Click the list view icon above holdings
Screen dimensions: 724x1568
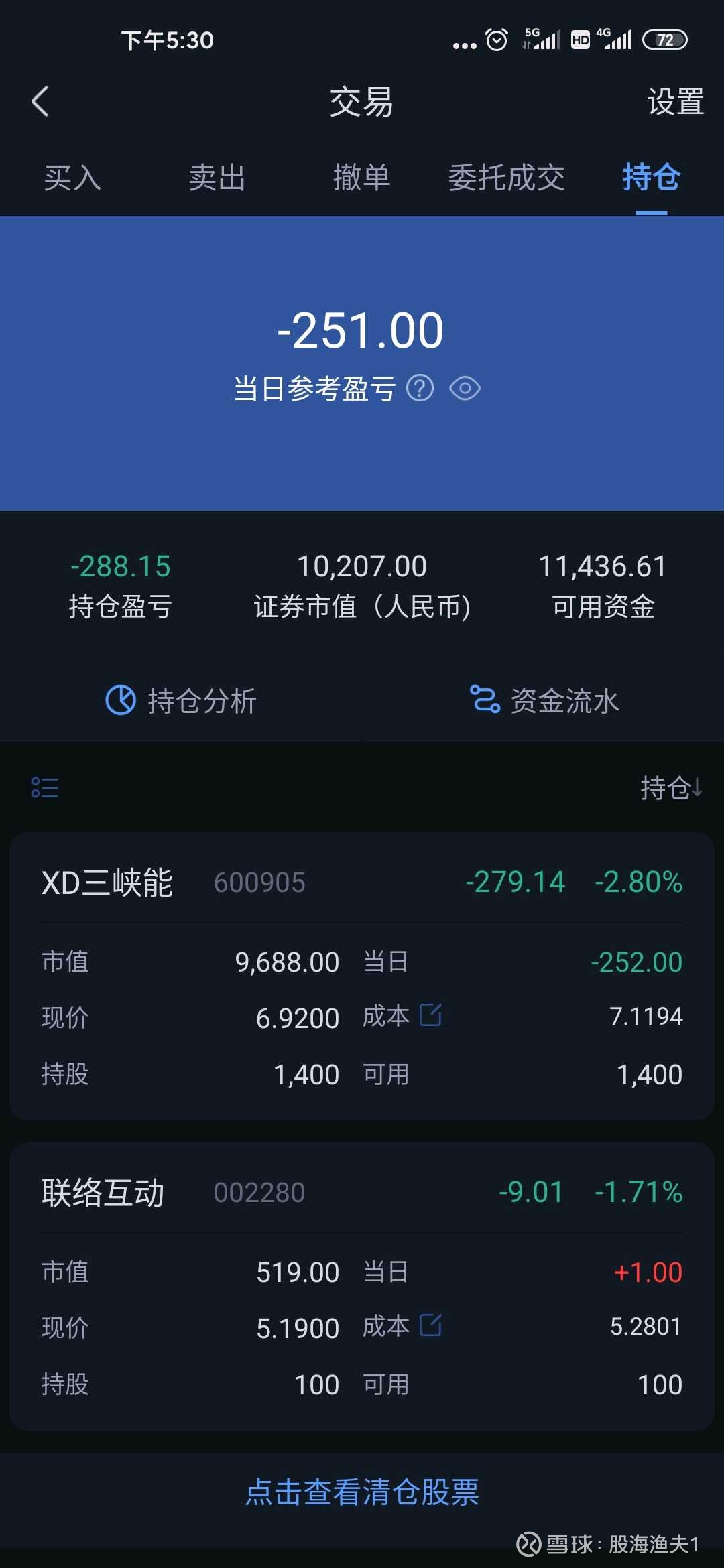click(x=44, y=789)
